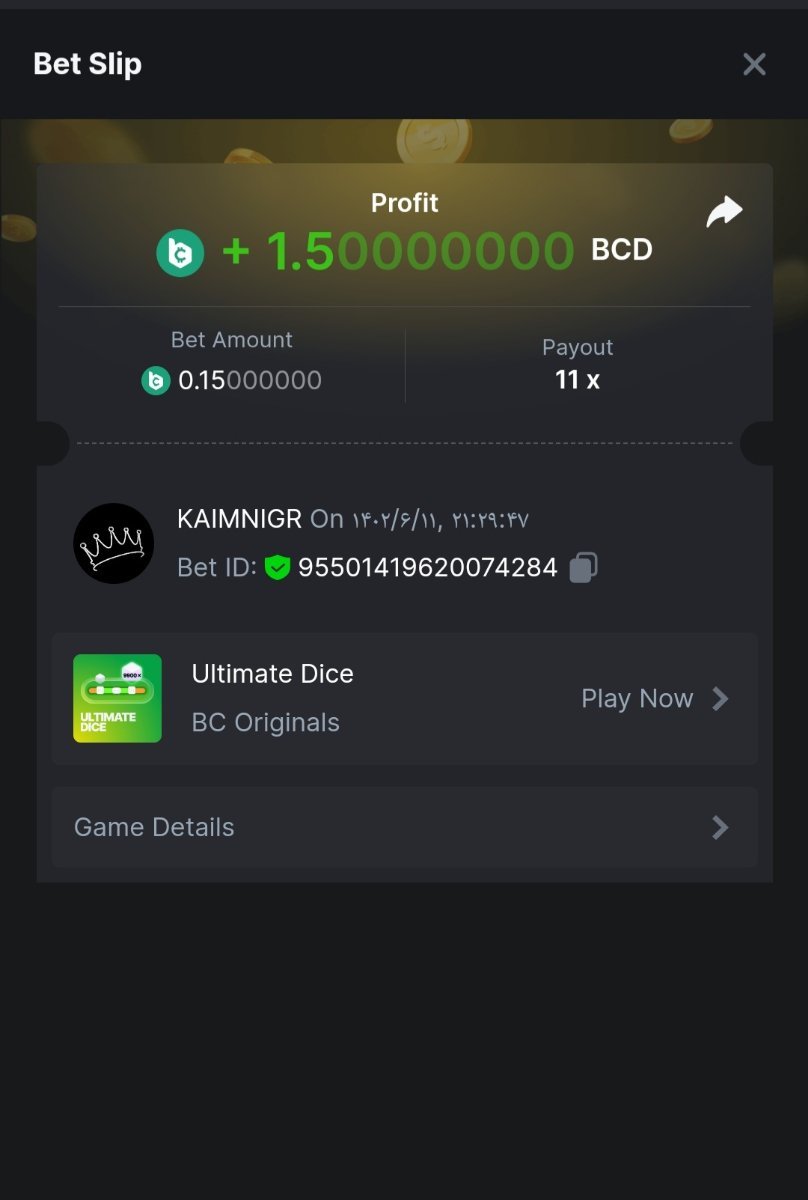Close the Bet Slip dialog
Viewport: 808px width, 1200px height.
(754, 64)
